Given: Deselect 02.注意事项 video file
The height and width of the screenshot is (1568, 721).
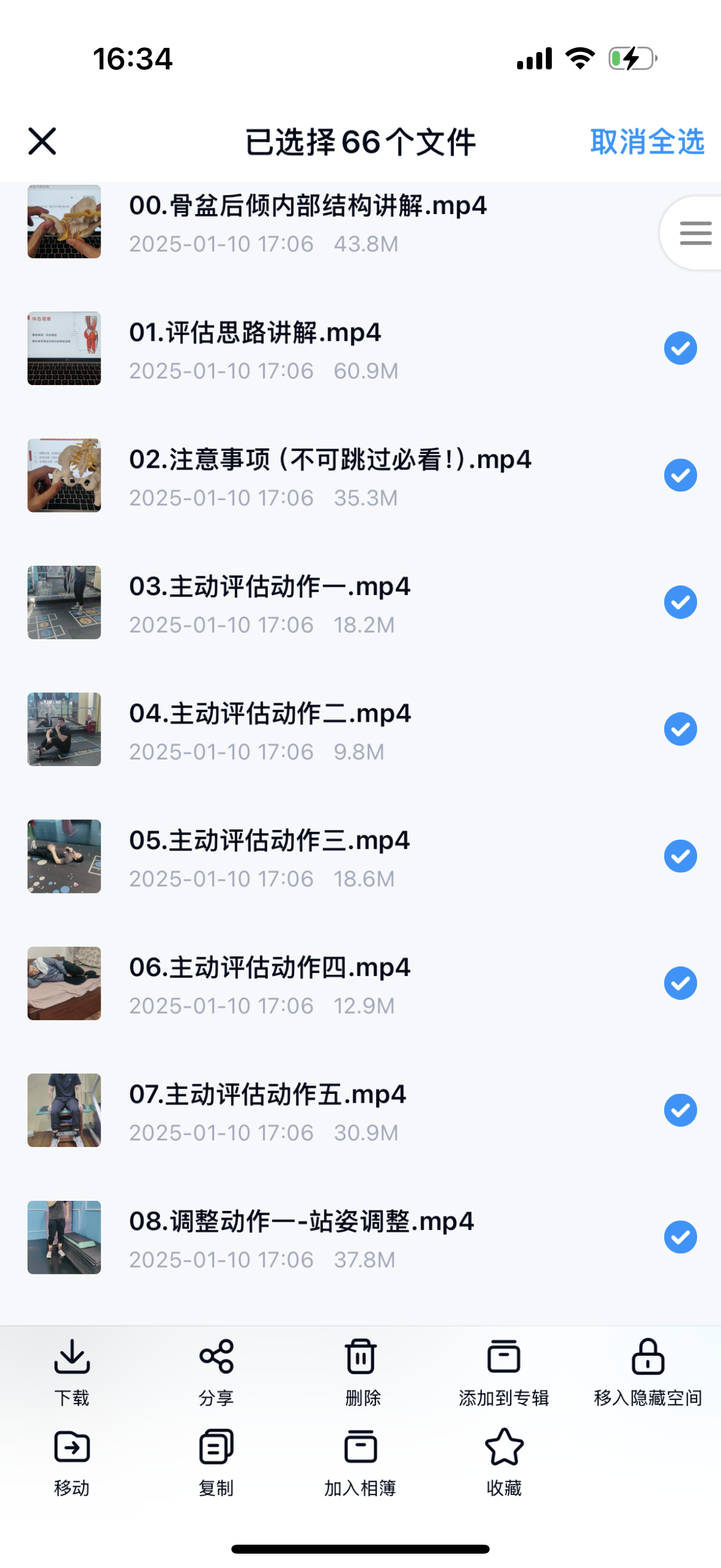Looking at the screenshot, I should tap(680, 475).
